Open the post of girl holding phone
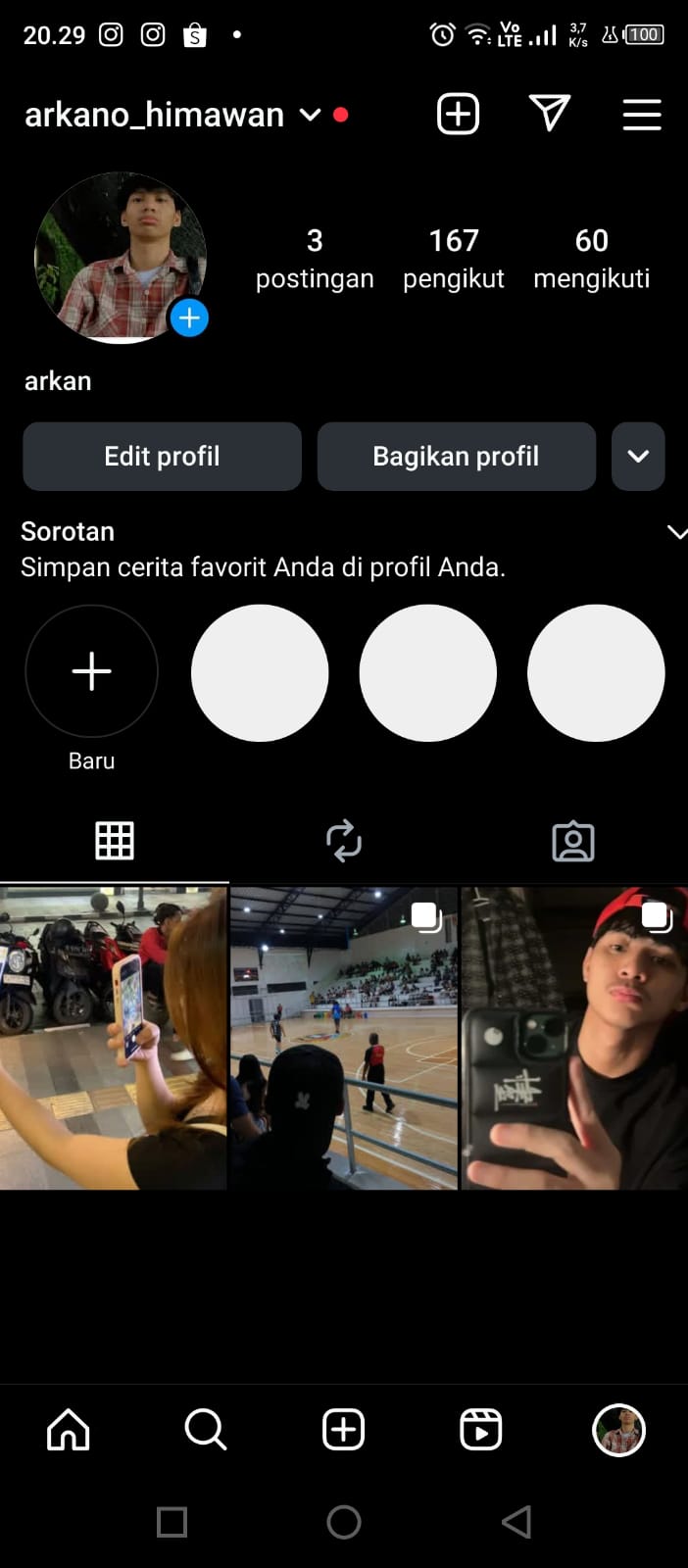Screen dimensions: 688x1568 (114, 1039)
